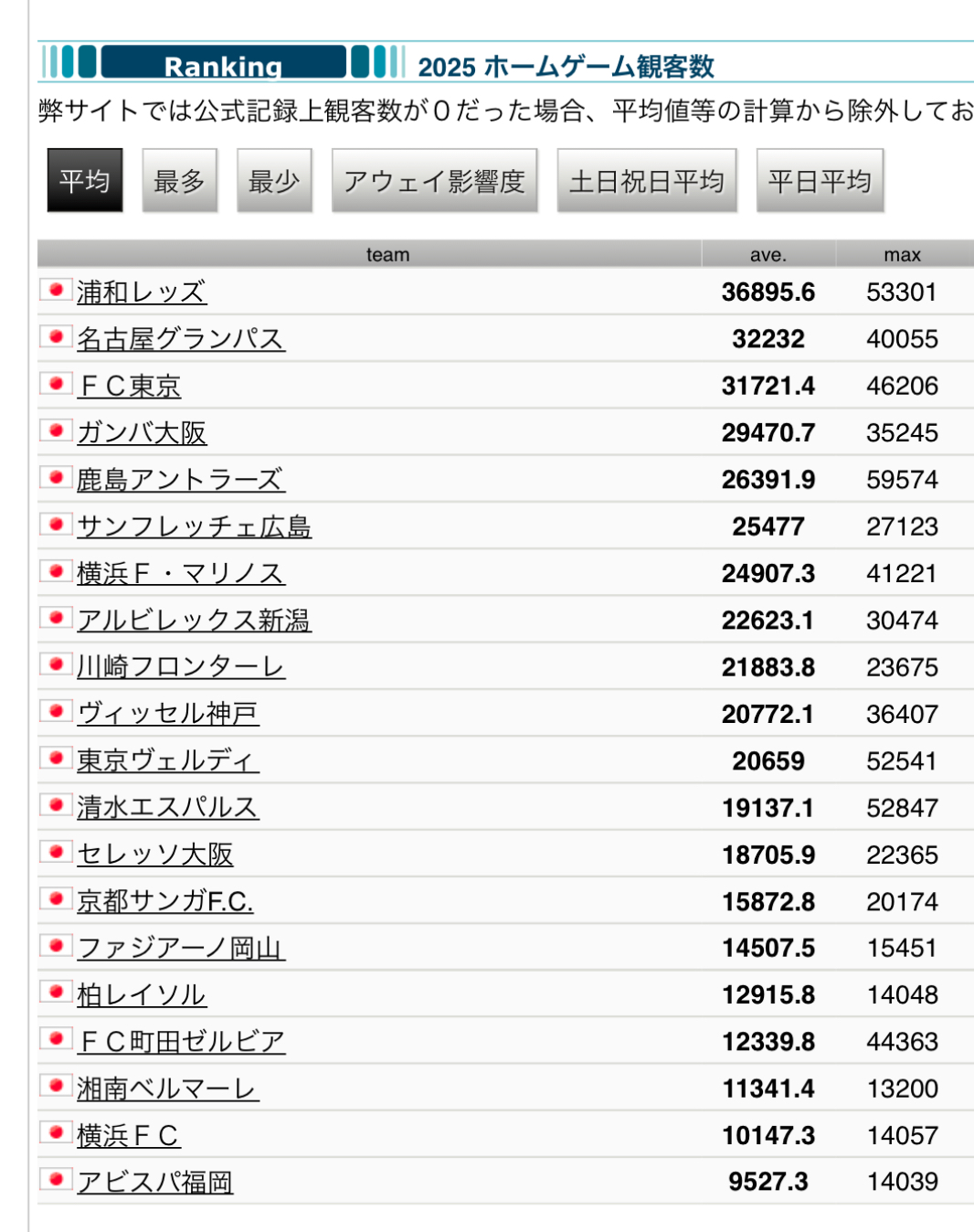This screenshot has height=1232, width=974.
Task: Switch to the 最多 ranking
Action: point(179,181)
